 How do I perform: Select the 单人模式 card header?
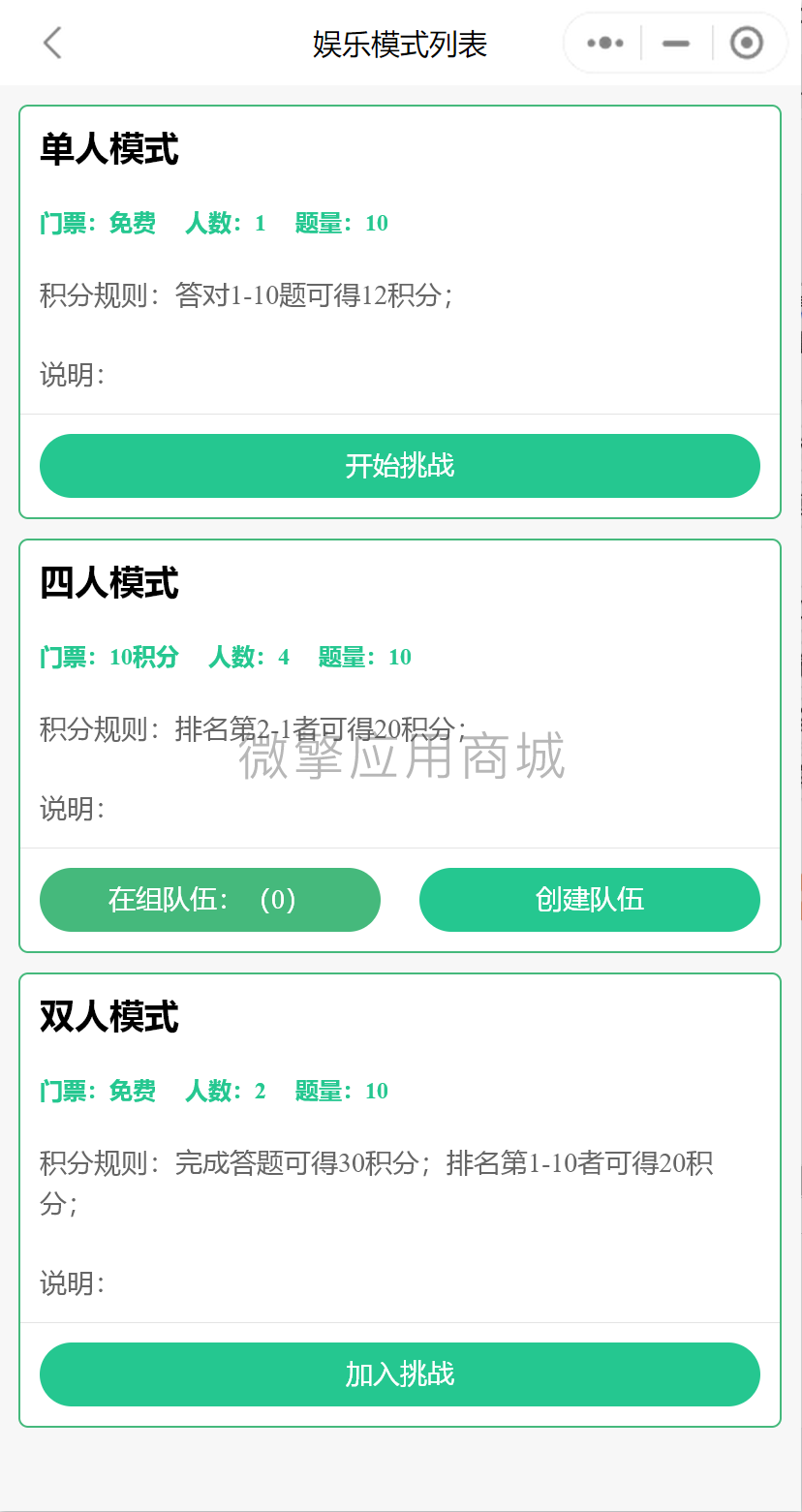108,151
